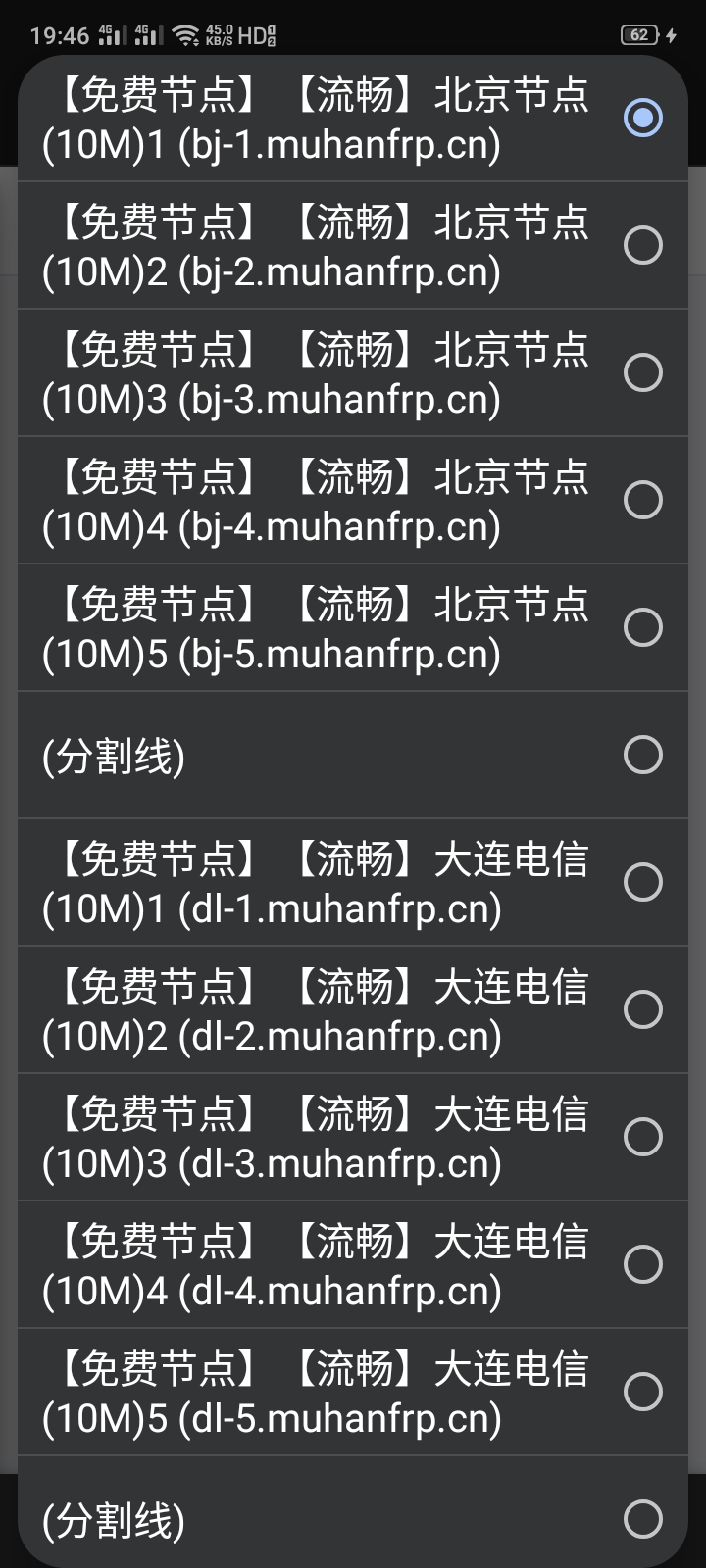Select Dalian node dl-4.muhanfrp.cn

[353, 1264]
